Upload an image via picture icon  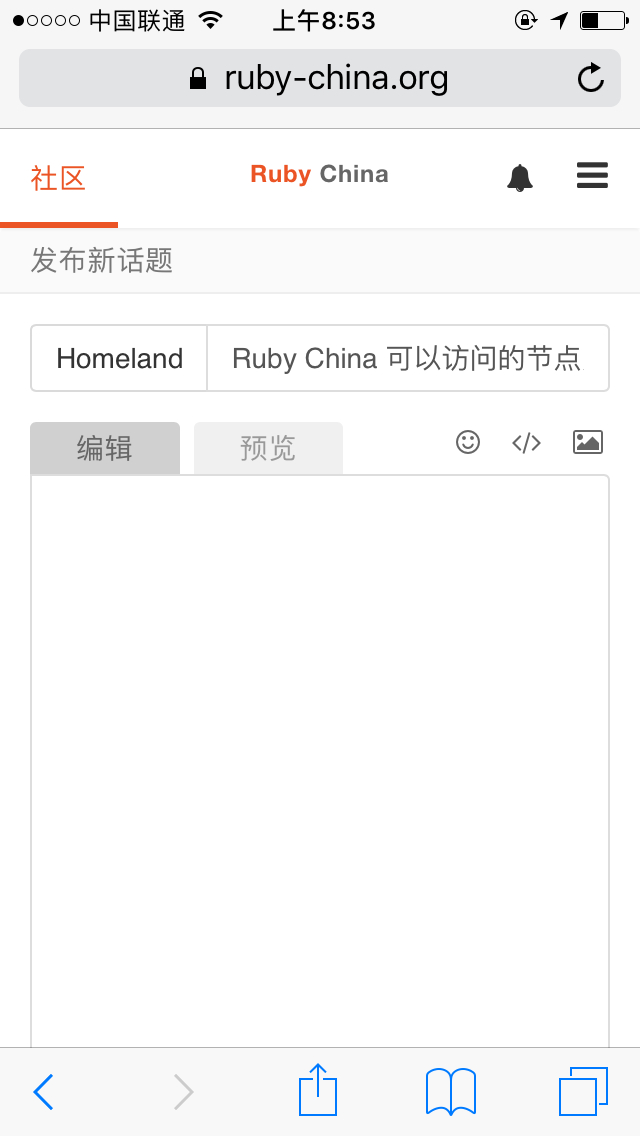click(588, 442)
